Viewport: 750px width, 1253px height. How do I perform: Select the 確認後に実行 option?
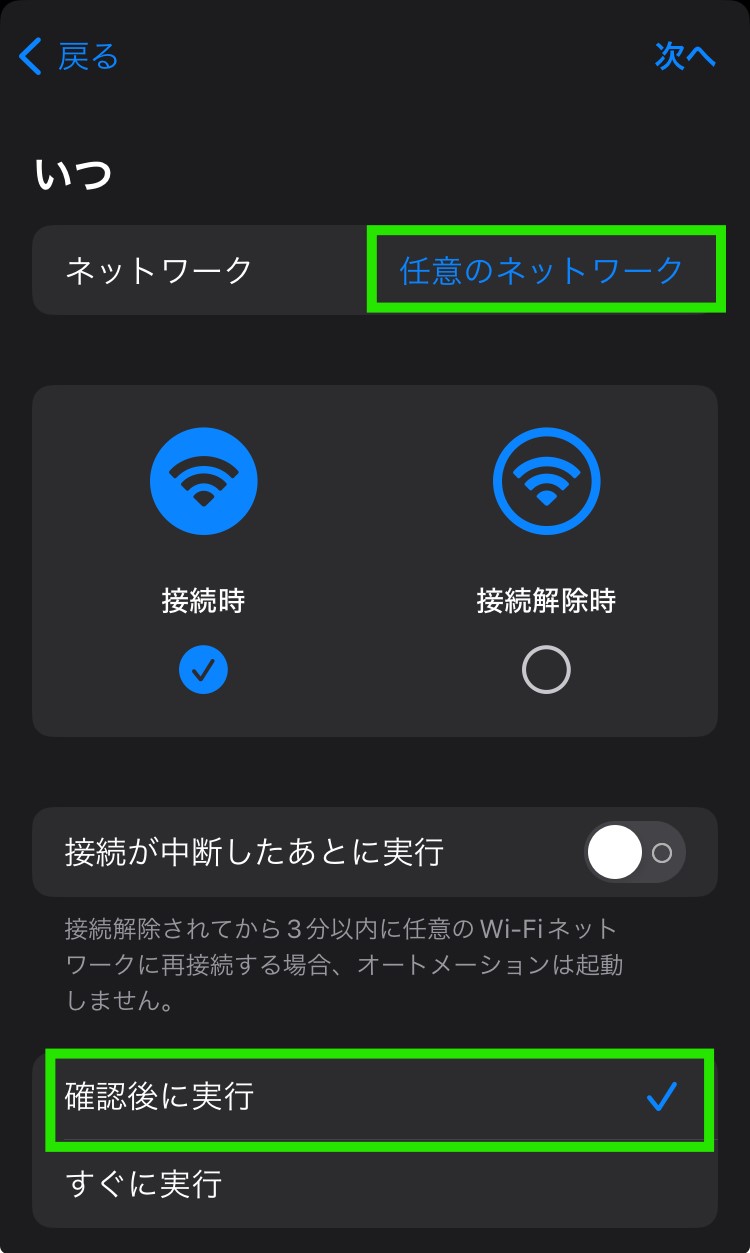300,1100
